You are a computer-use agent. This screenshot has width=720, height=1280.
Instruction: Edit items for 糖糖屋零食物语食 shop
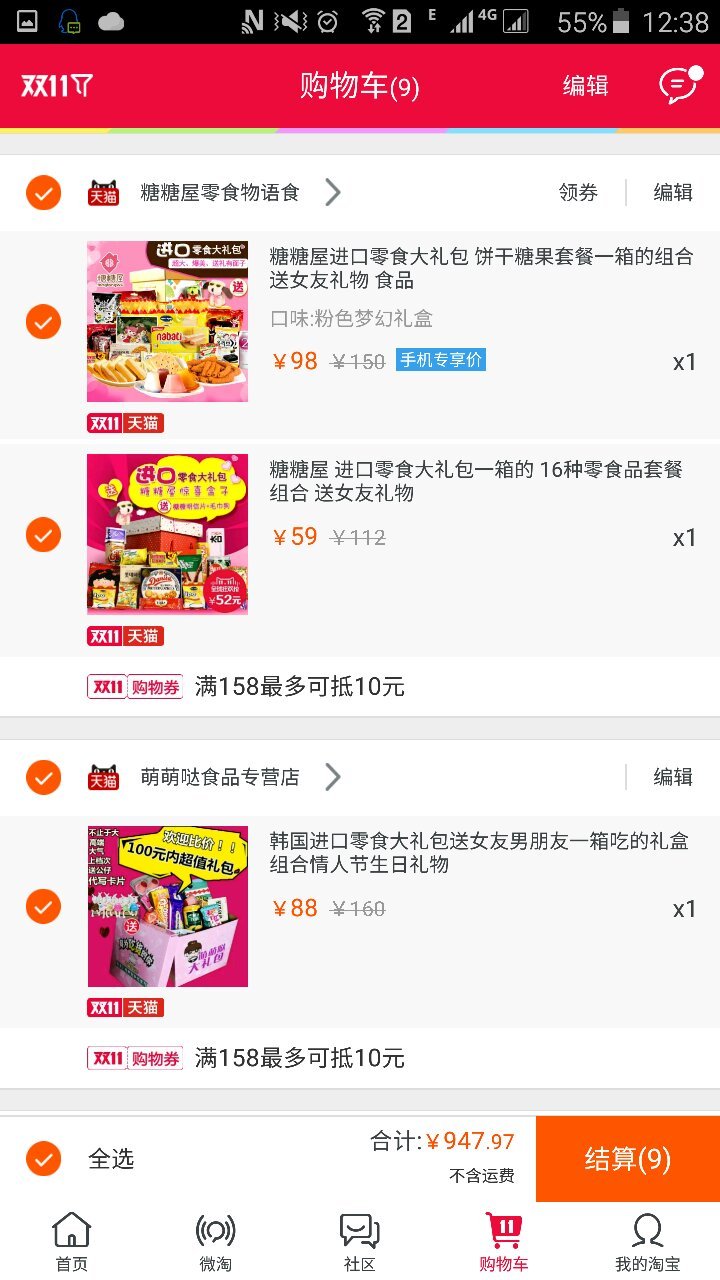[672, 192]
